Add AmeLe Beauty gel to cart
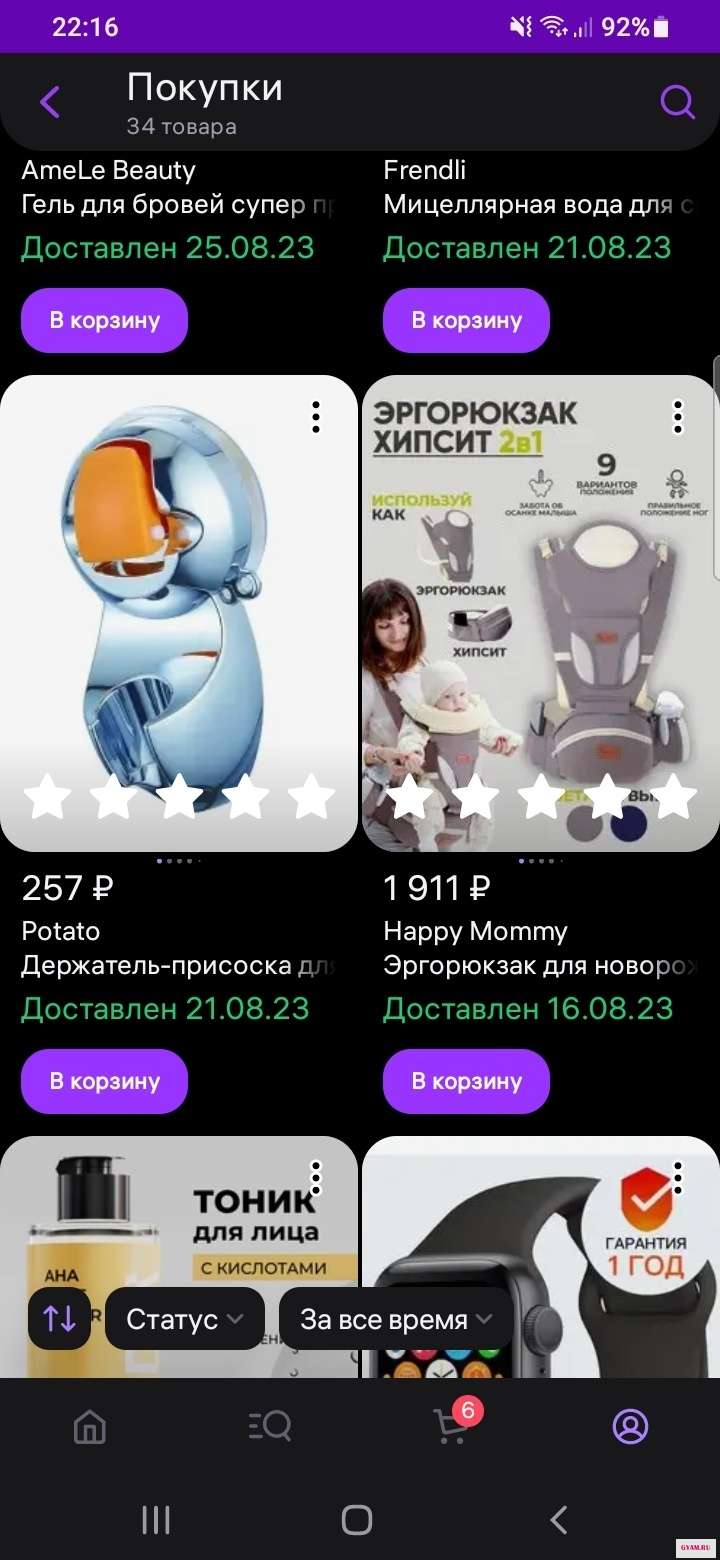 pyautogui.click(x=104, y=321)
